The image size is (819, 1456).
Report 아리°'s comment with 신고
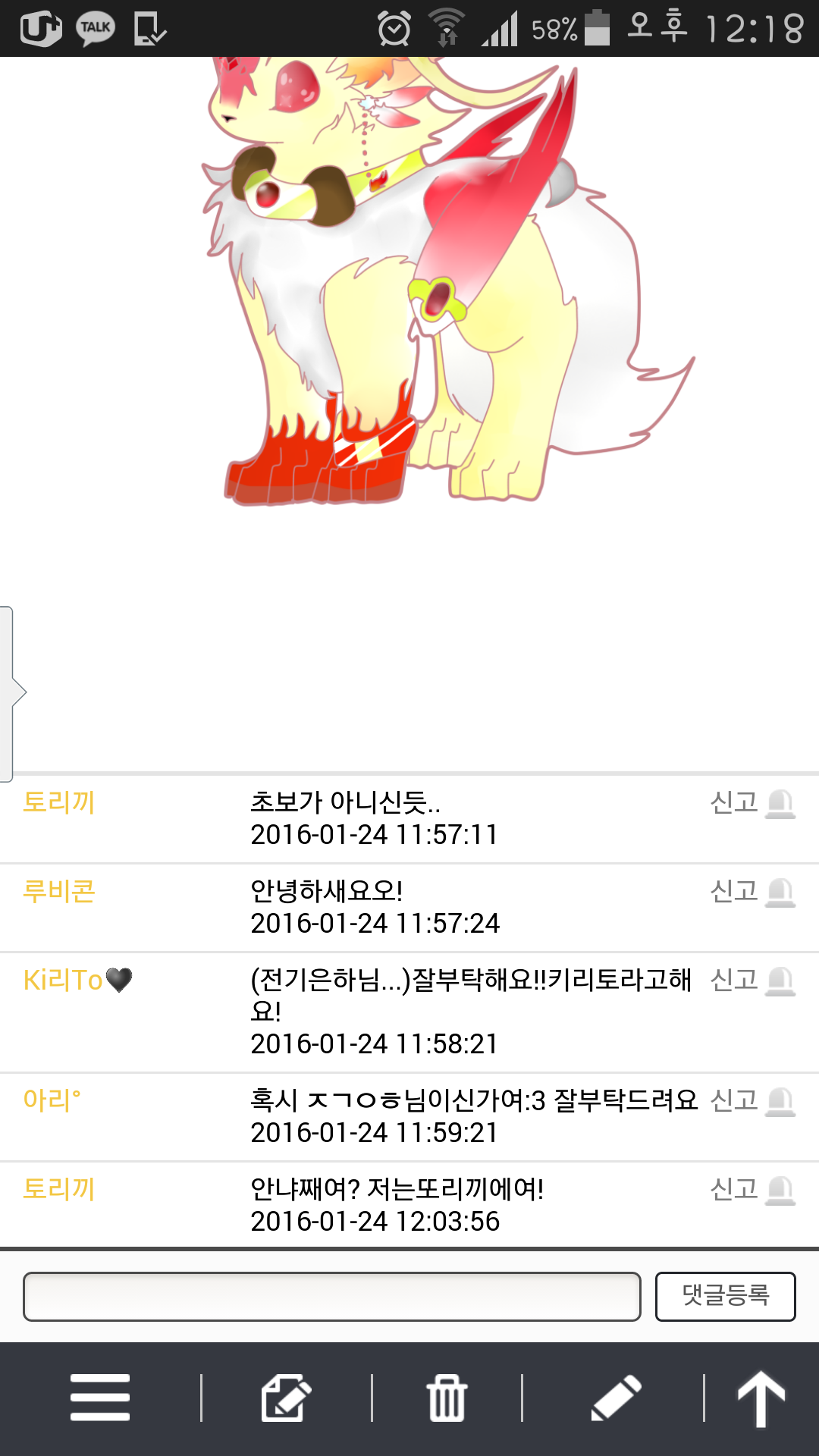pyautogui.click(x=752, y=1100)
